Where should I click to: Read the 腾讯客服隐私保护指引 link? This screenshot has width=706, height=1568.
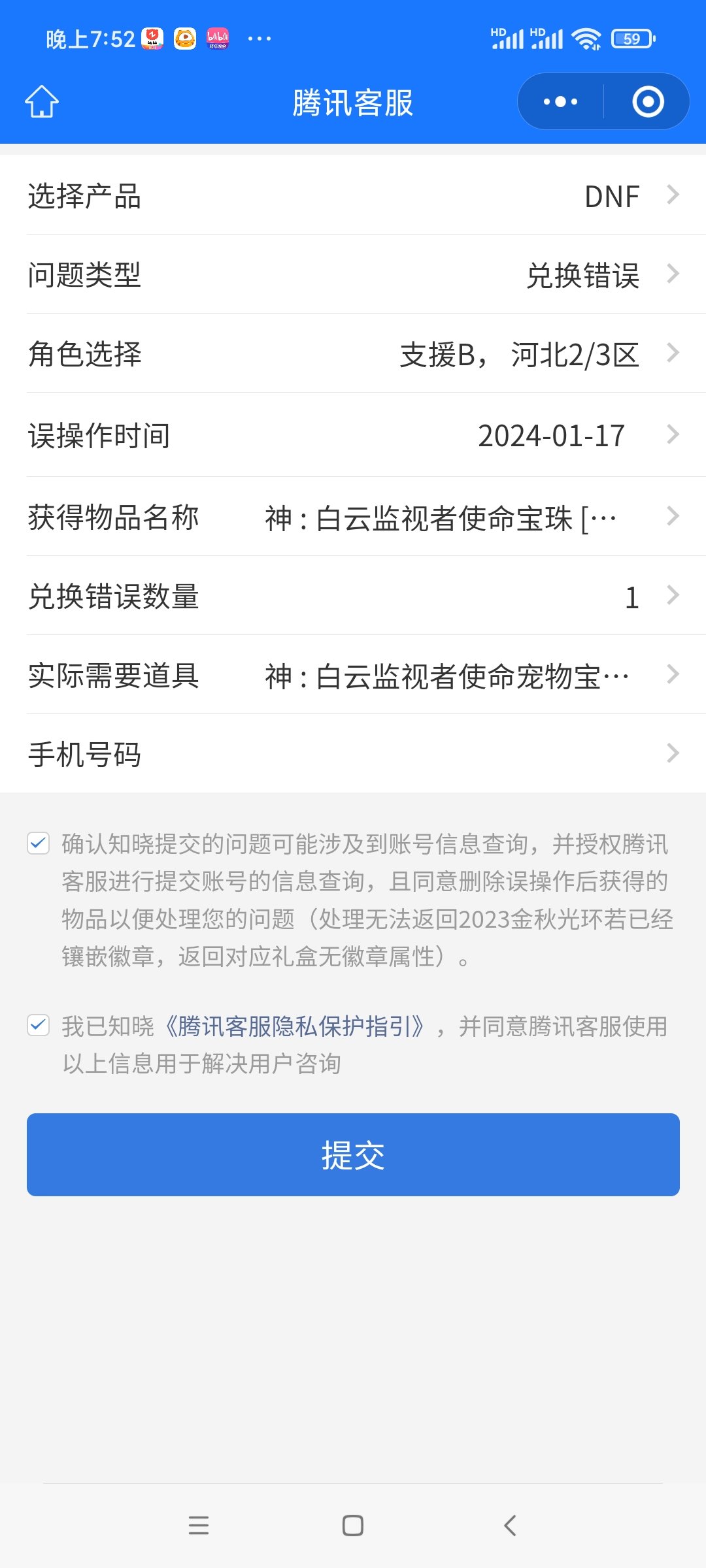point(294,1026)
